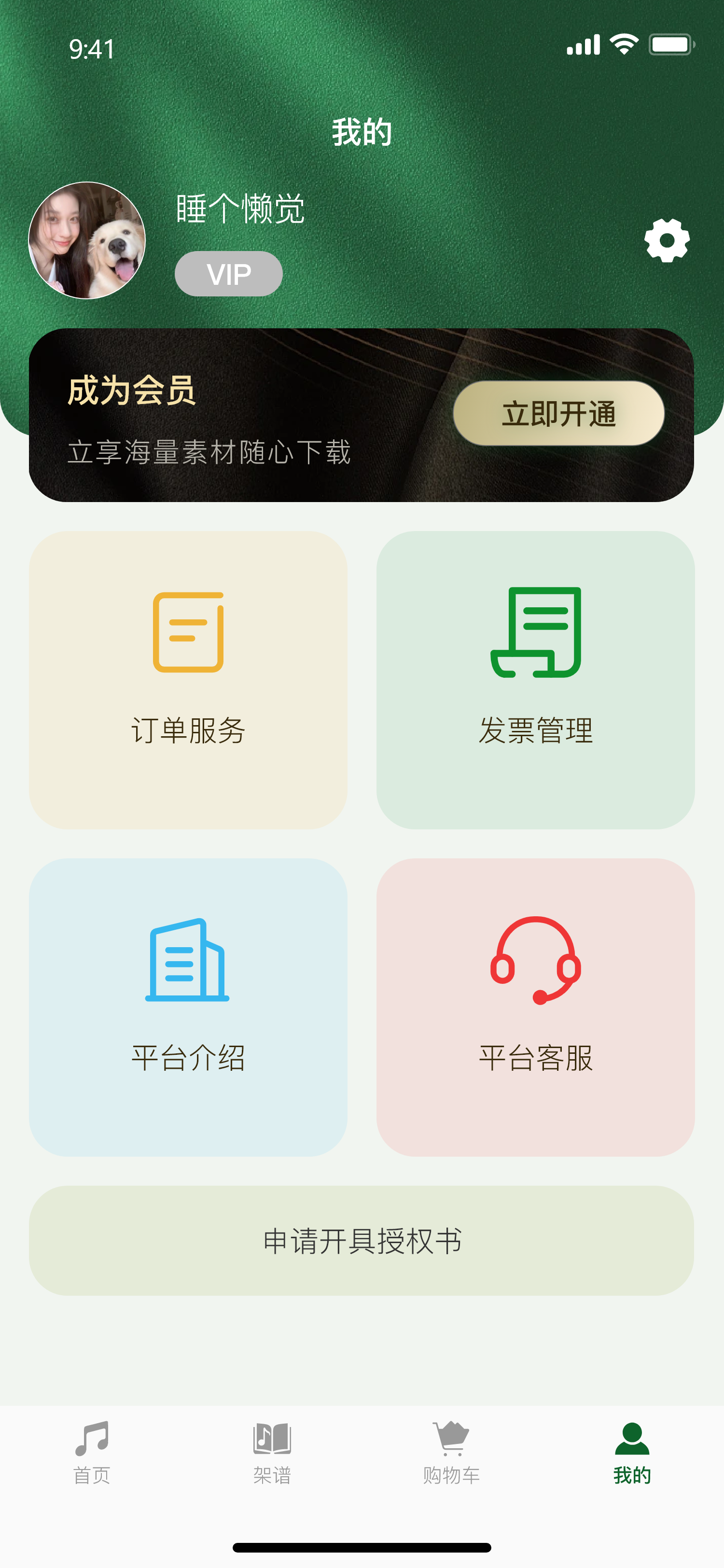Tap the profile avatar photo
724x1568 pixels.
click(x=87, y=240)
